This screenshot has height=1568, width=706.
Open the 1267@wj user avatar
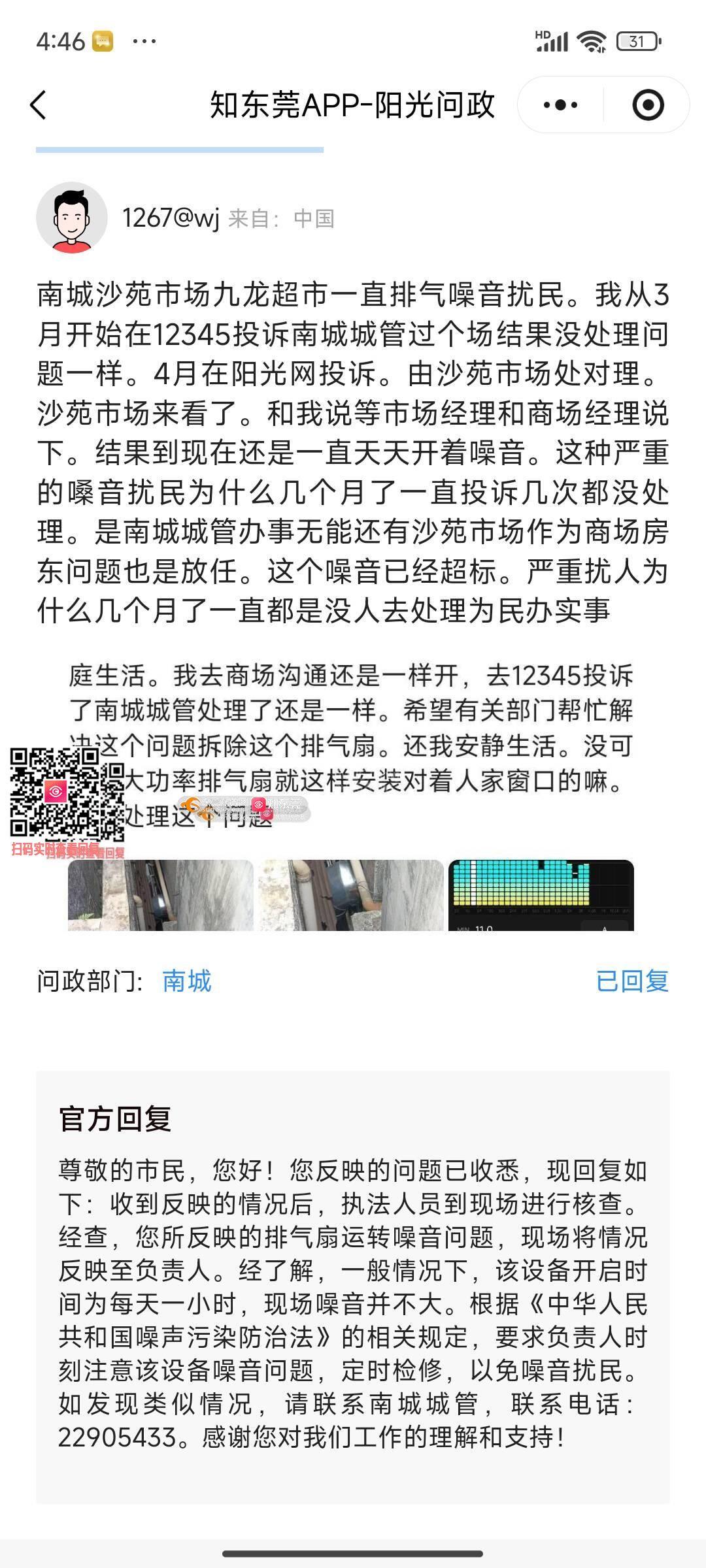pyautogui.click(x=72, y=218)
